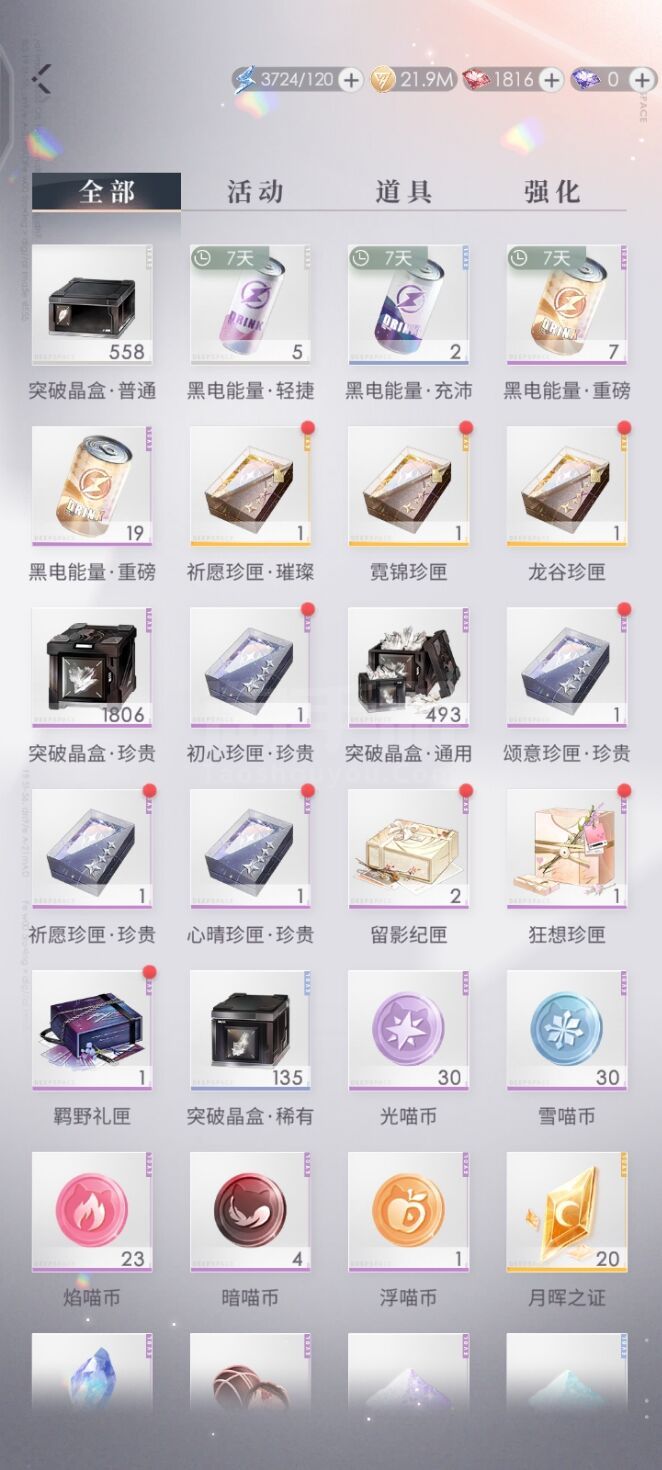The image size is (662, 1470).
Task: Switch to the 强化 tab
Action: pos(552,191)
